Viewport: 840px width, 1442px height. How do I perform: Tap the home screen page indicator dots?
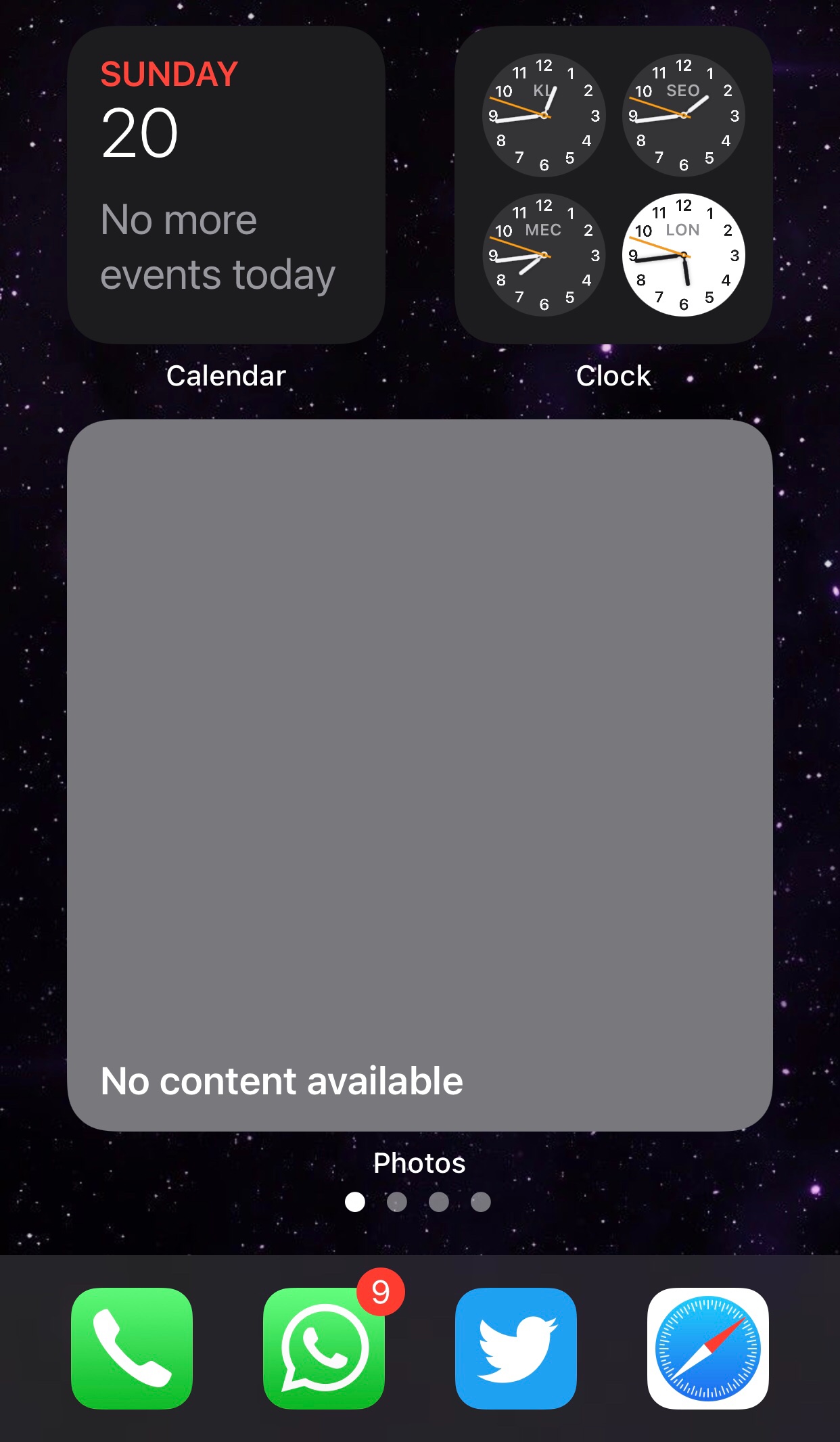click(417, 1202)
